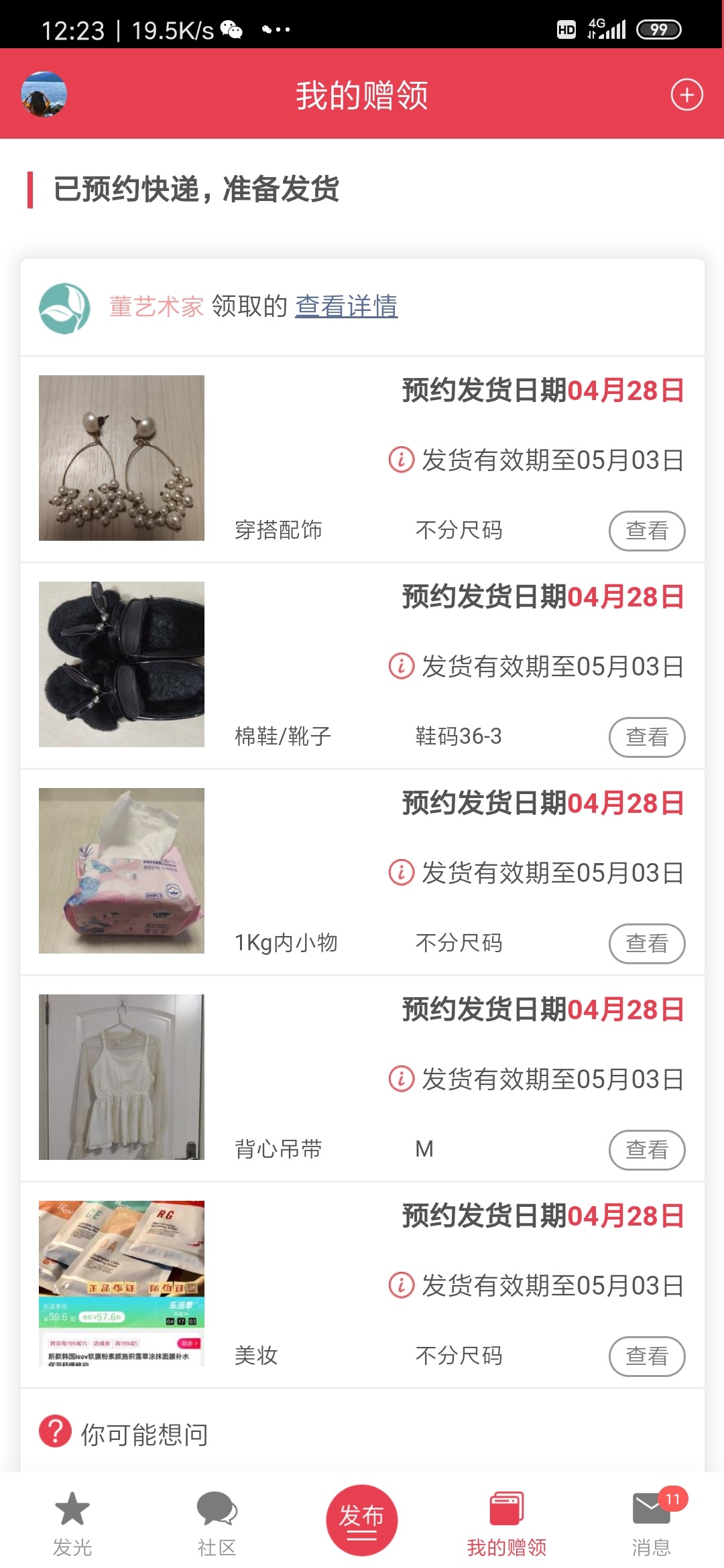This screenshot has height=1568, width=724.
Task: Open the black fur shoes photo
Action: coord(121,664)
